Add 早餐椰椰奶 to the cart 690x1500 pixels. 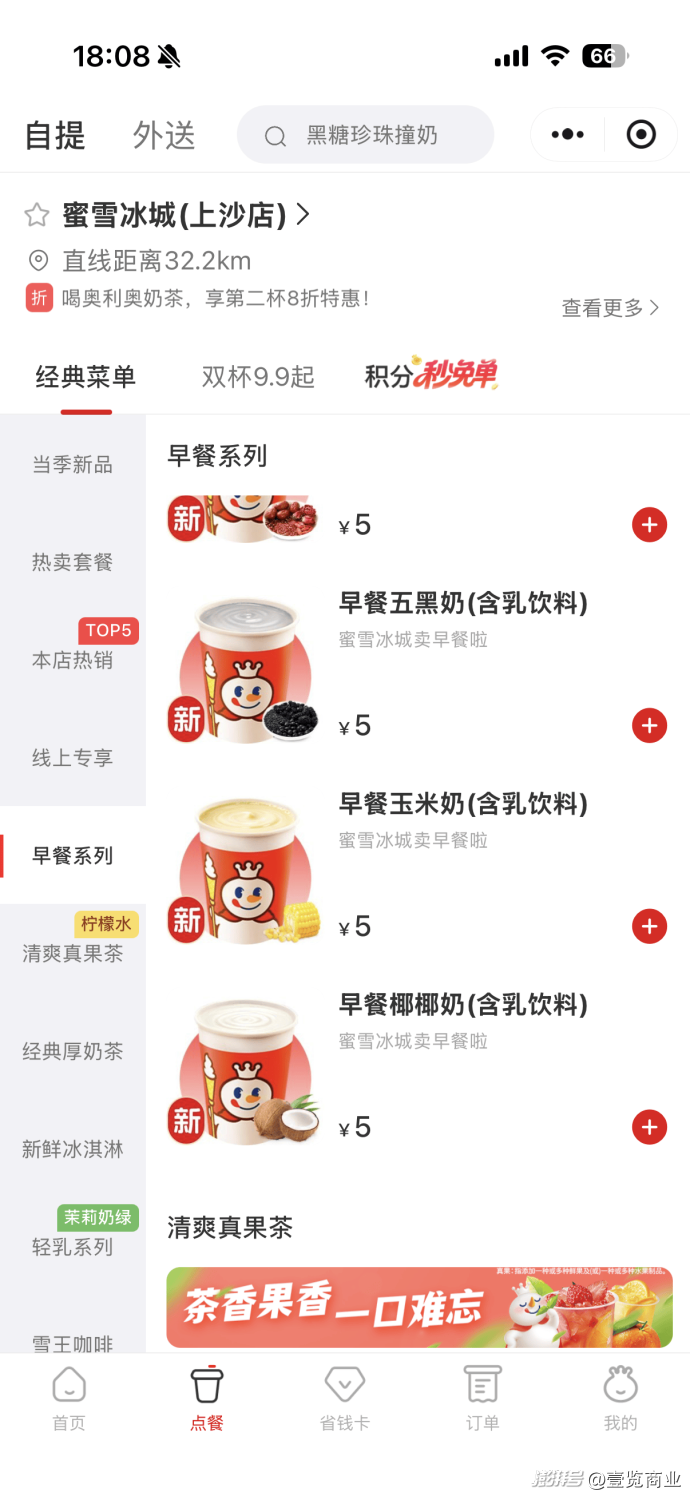(649, 1128)
